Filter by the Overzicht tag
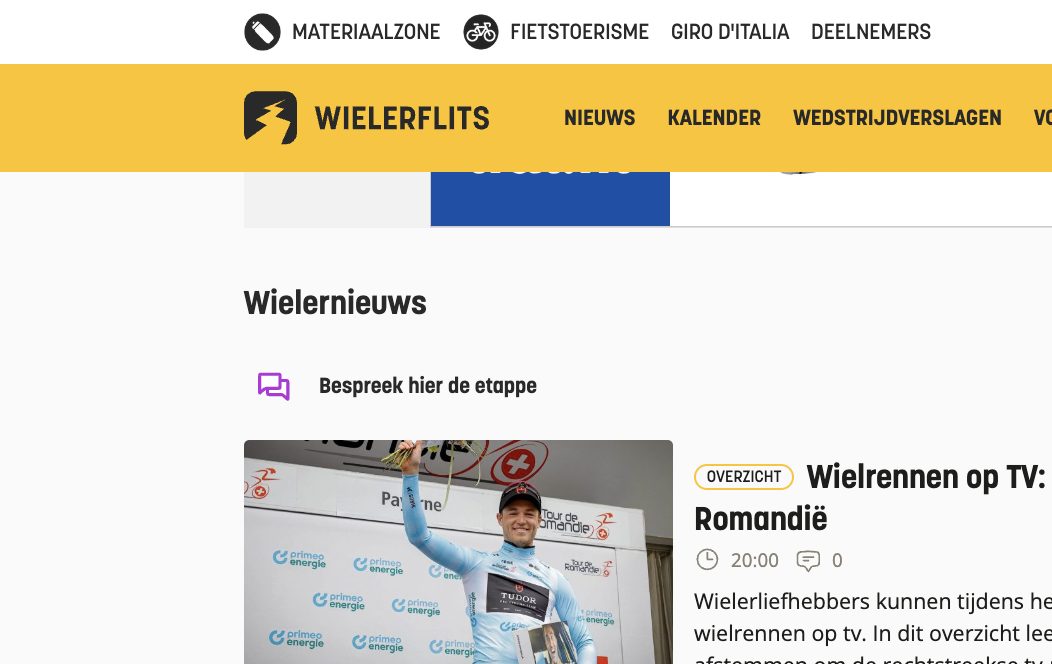 [744, 477]
